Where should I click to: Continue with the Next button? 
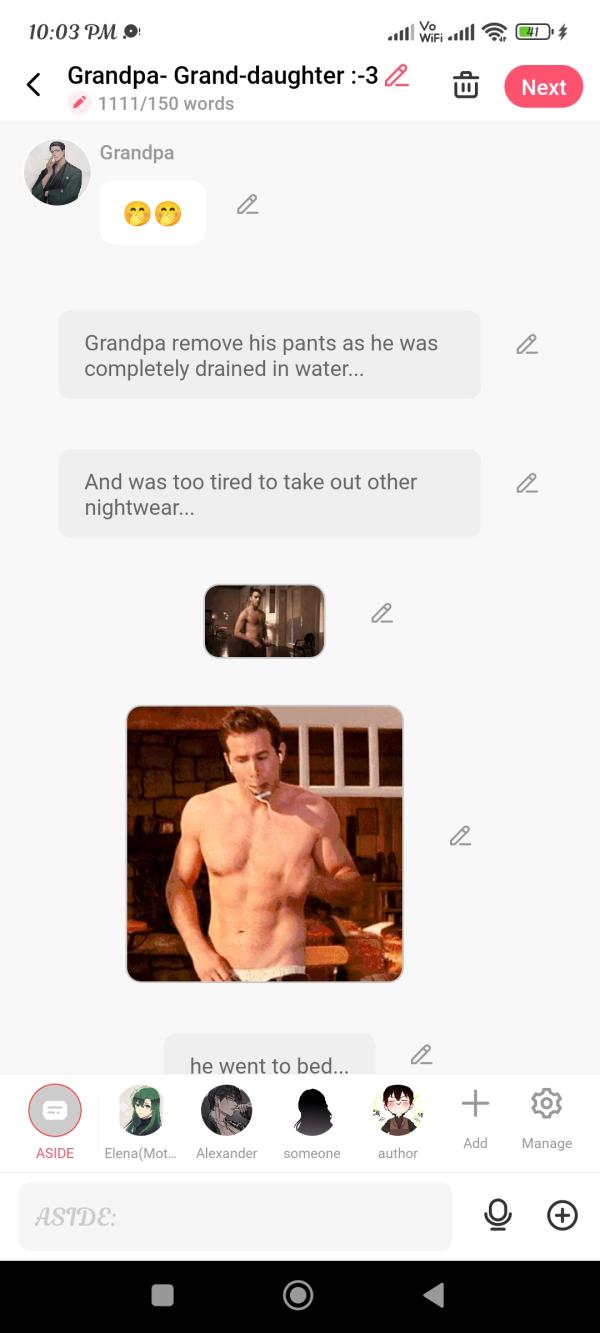pos(543,87)
